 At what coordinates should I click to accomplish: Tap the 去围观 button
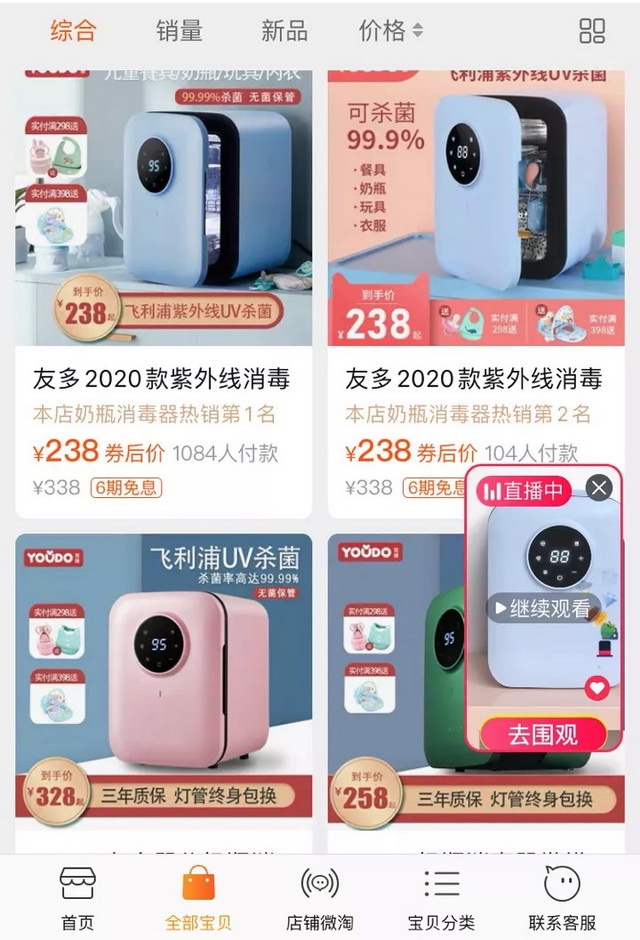pos(543,735)
